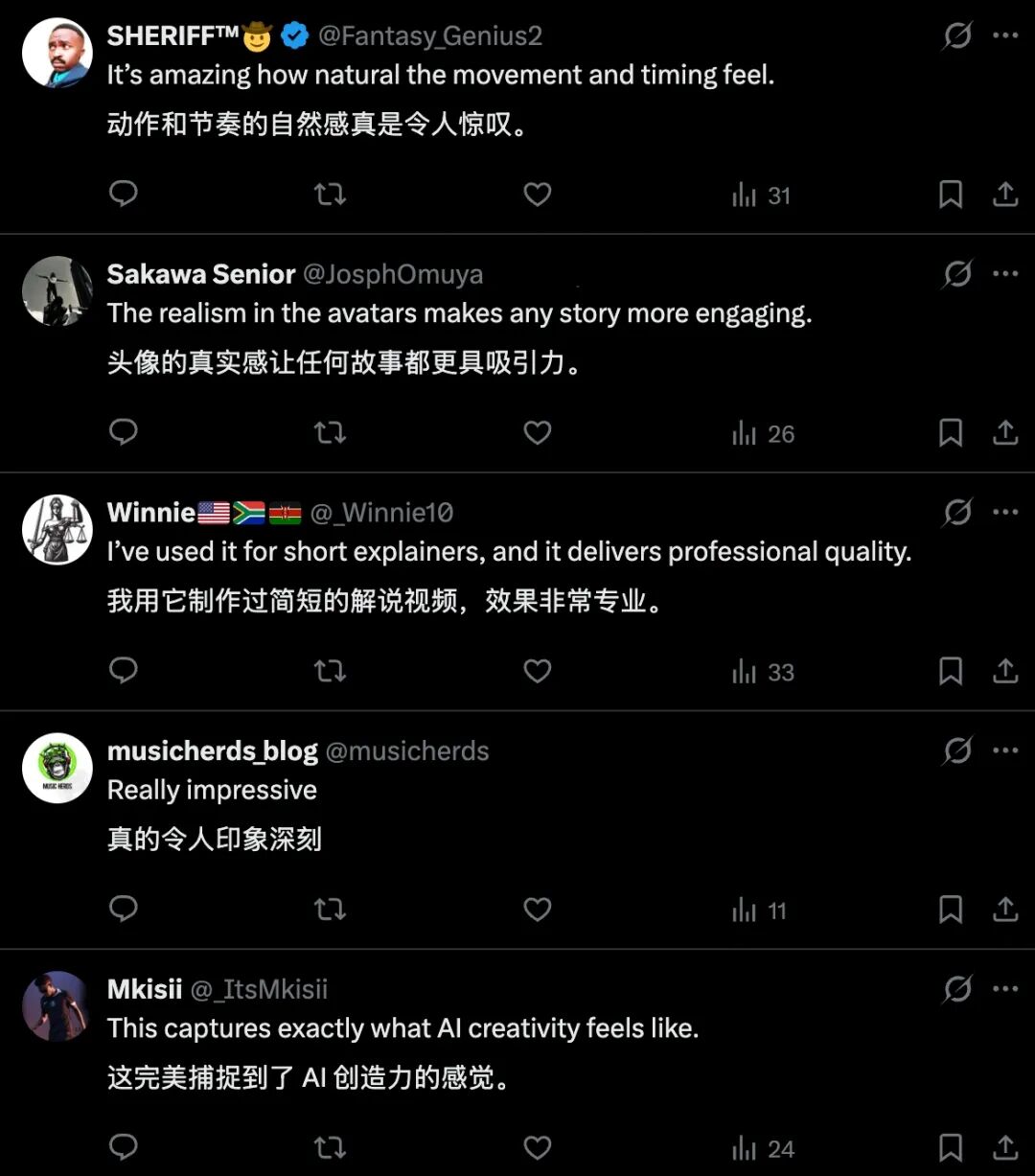Repost Winnie's tweet about short explainers

point(330,672)
